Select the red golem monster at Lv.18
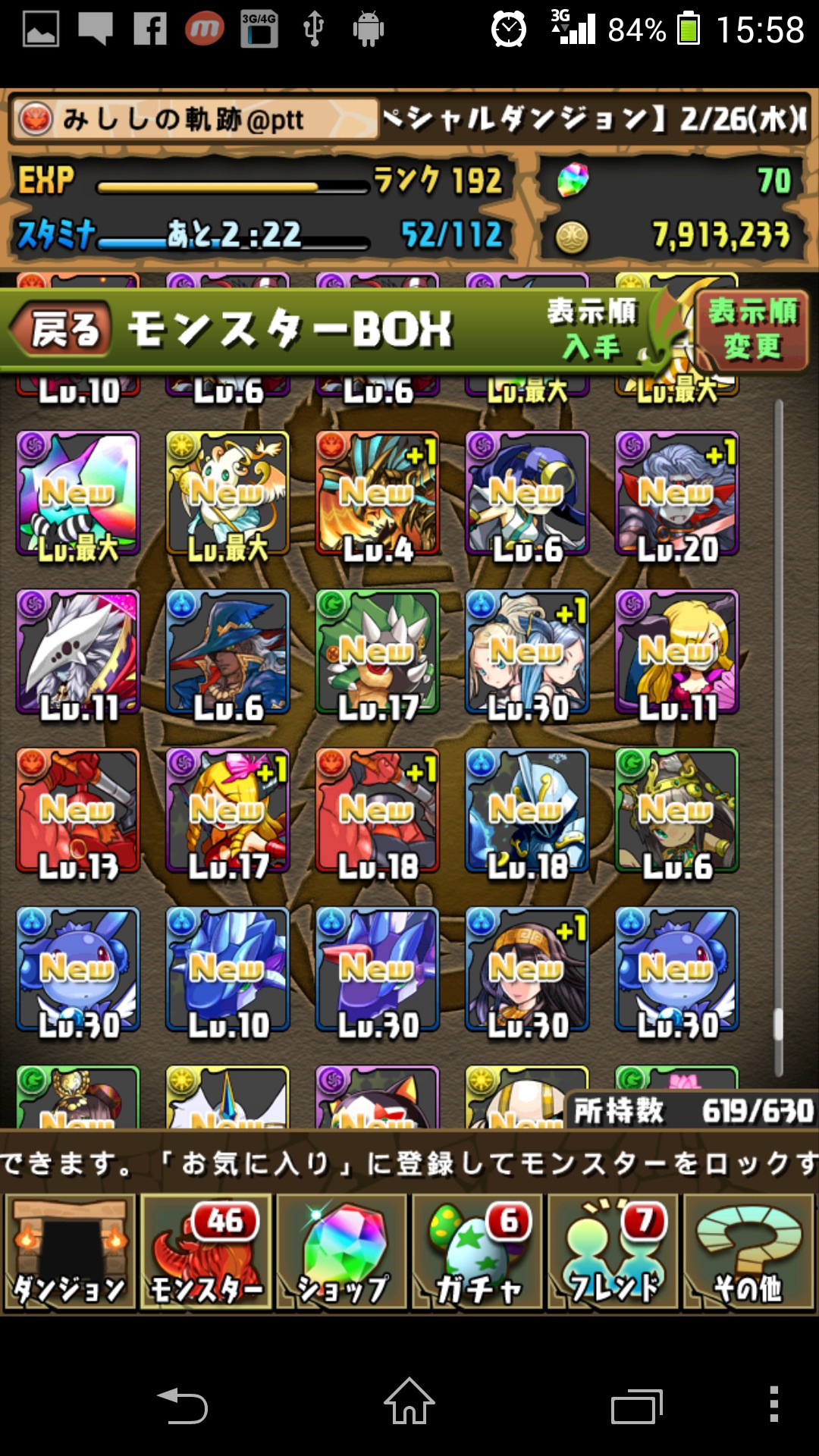The image size is (819, 1456). tap(378, 811)
